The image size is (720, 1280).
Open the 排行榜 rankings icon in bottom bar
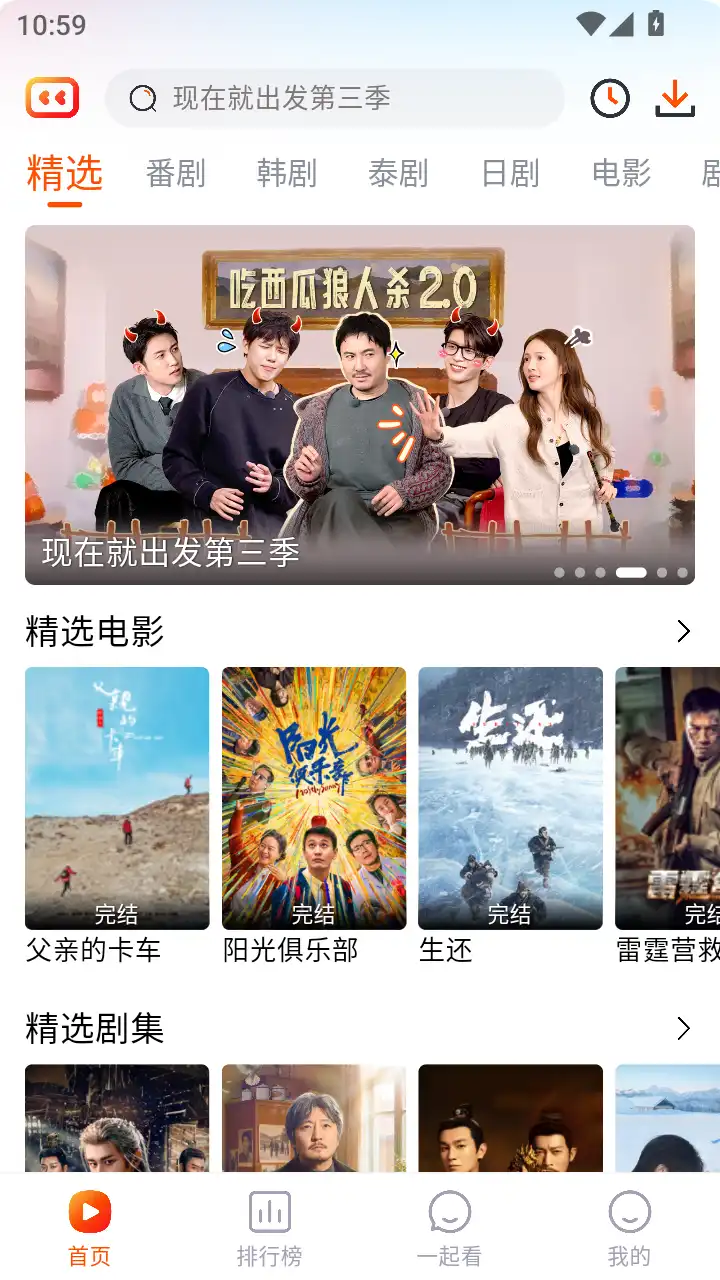[x=269, y=1213]
